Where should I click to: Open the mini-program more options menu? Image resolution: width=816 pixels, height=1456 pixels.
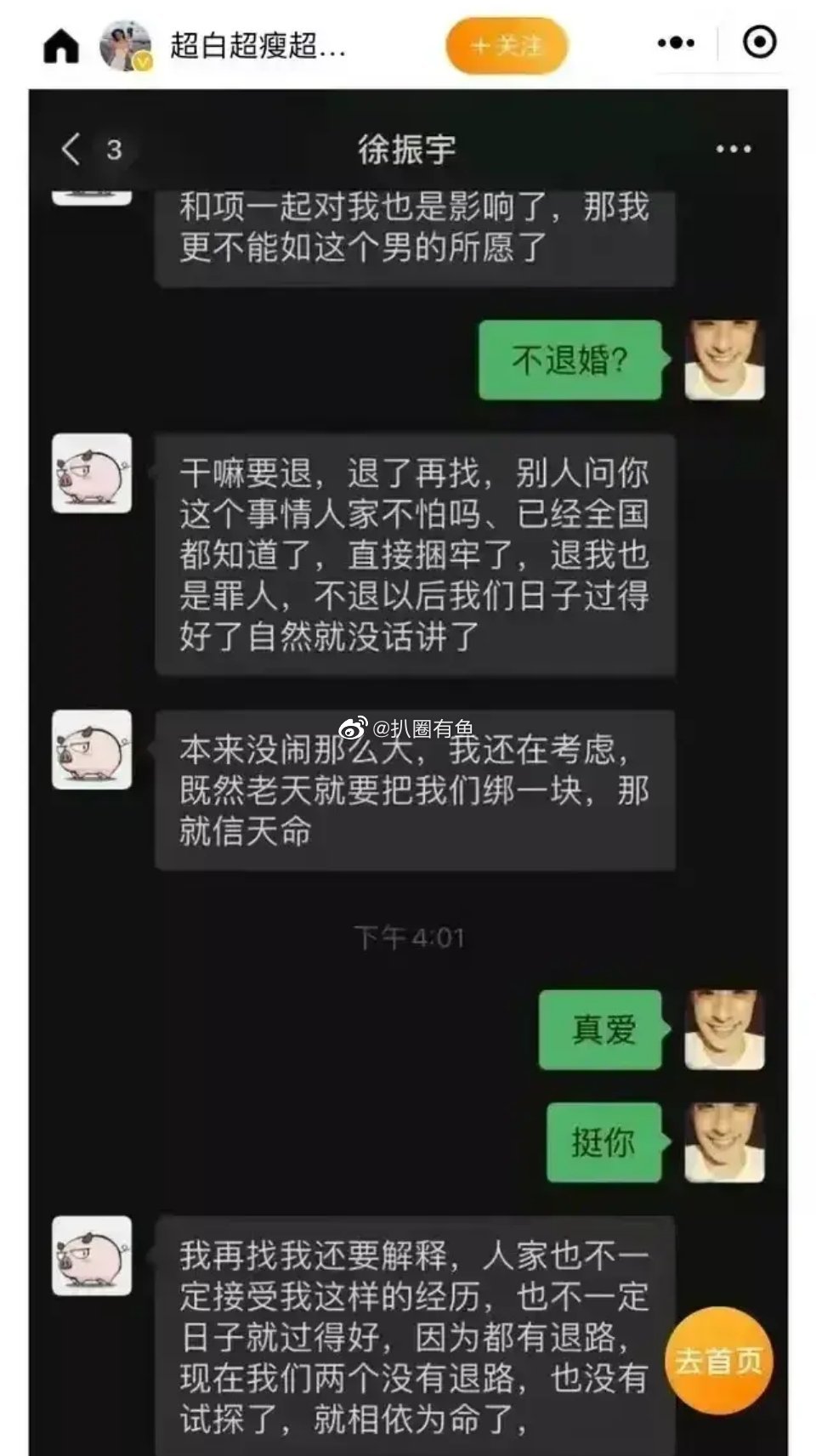click(x=676, y=42)
